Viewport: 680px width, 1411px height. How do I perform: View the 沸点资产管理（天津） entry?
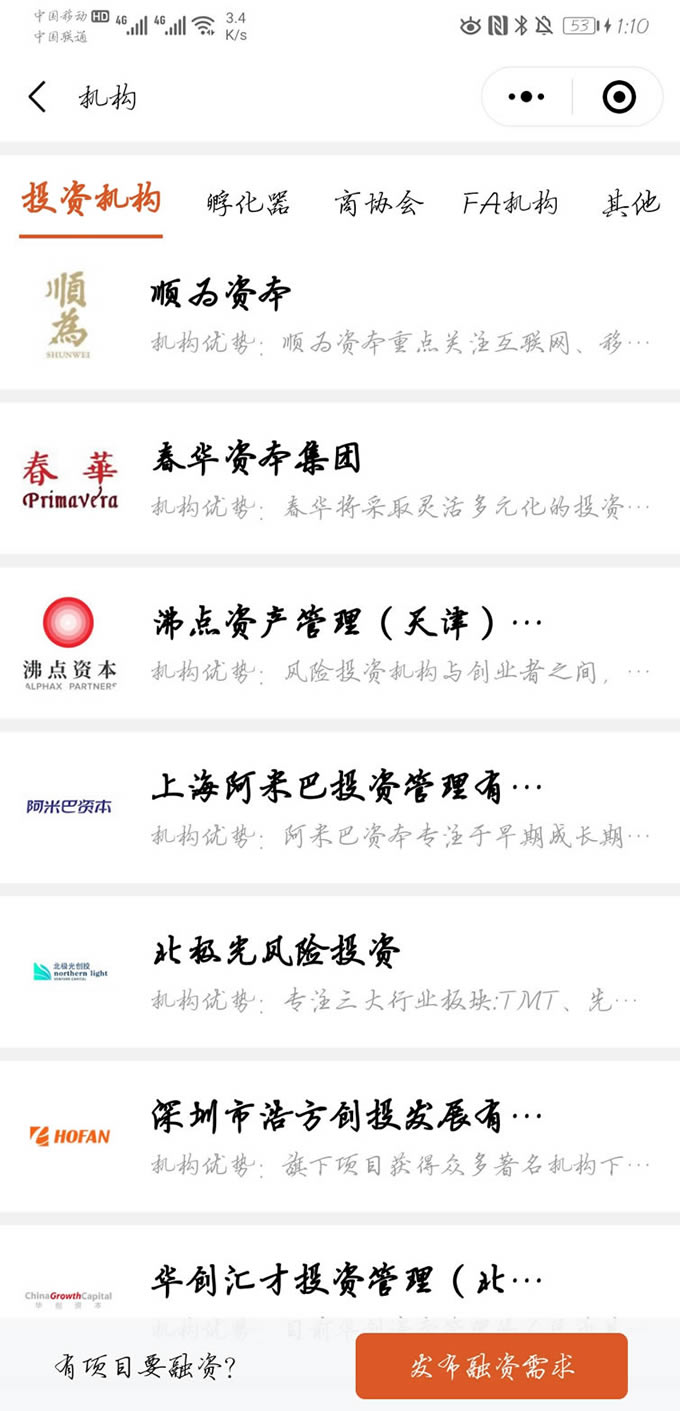pyautogui.click(x=340, y=644)
